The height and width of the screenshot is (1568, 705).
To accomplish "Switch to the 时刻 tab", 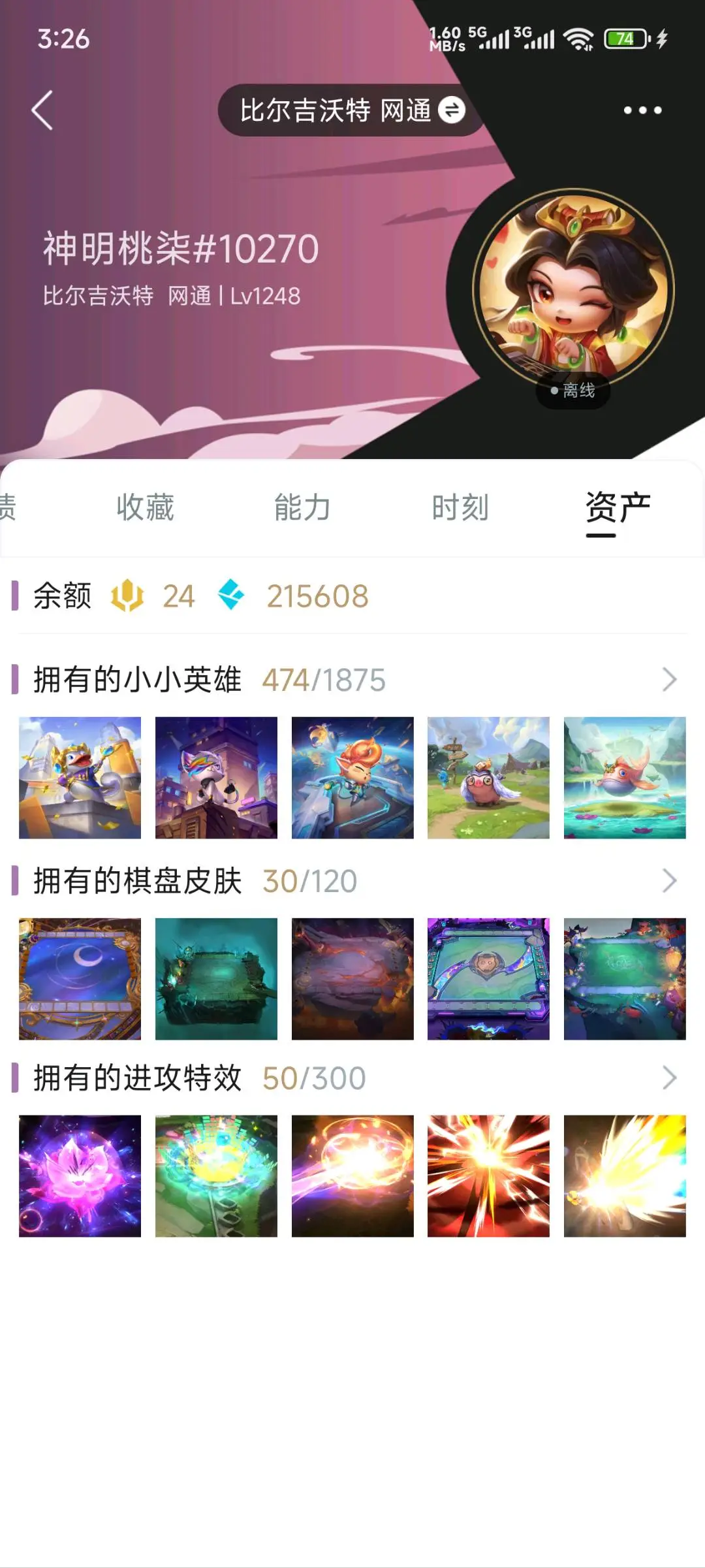I will [x=460, y=507].
